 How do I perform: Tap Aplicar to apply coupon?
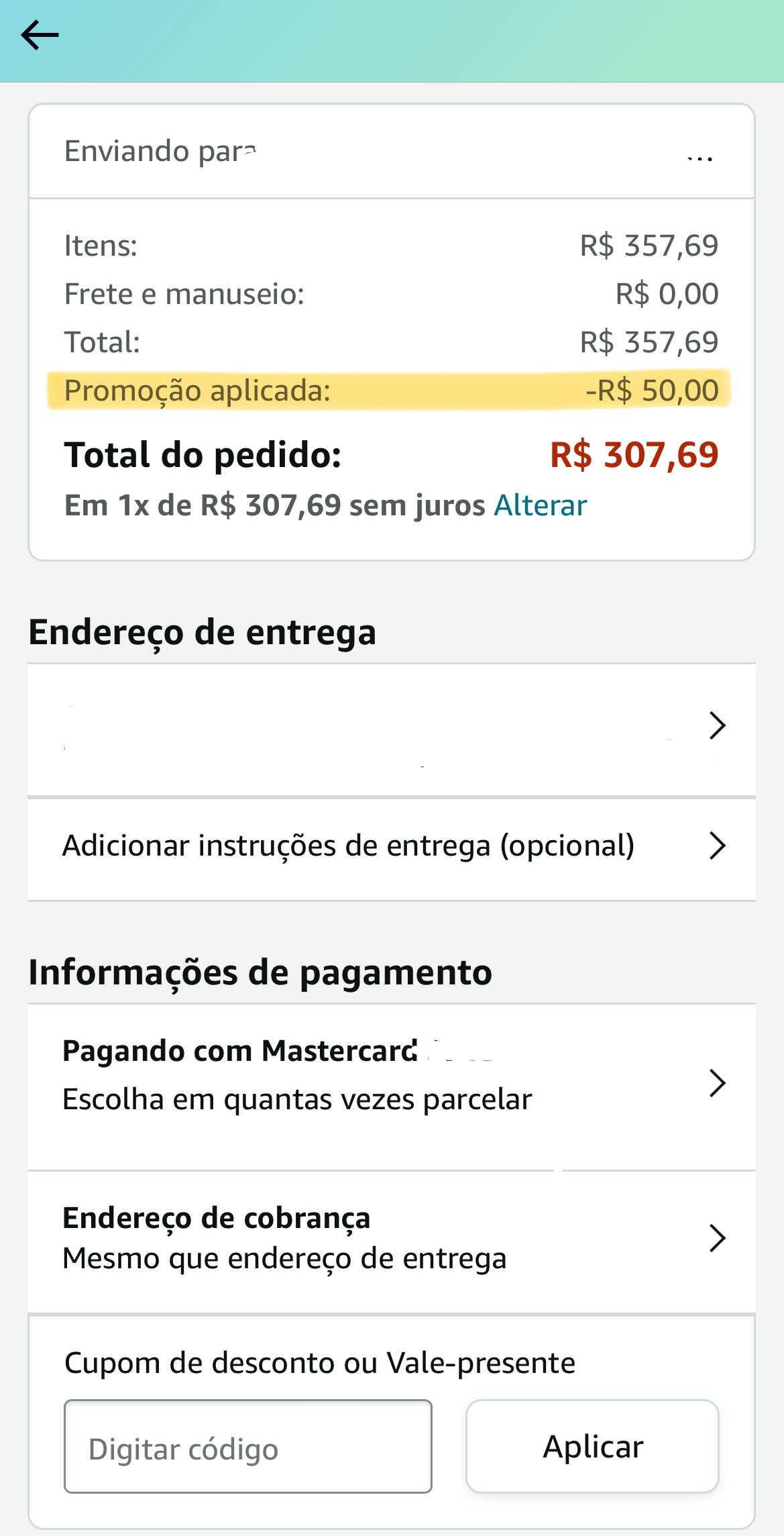pyautogui.click(x=593, y=1447)
